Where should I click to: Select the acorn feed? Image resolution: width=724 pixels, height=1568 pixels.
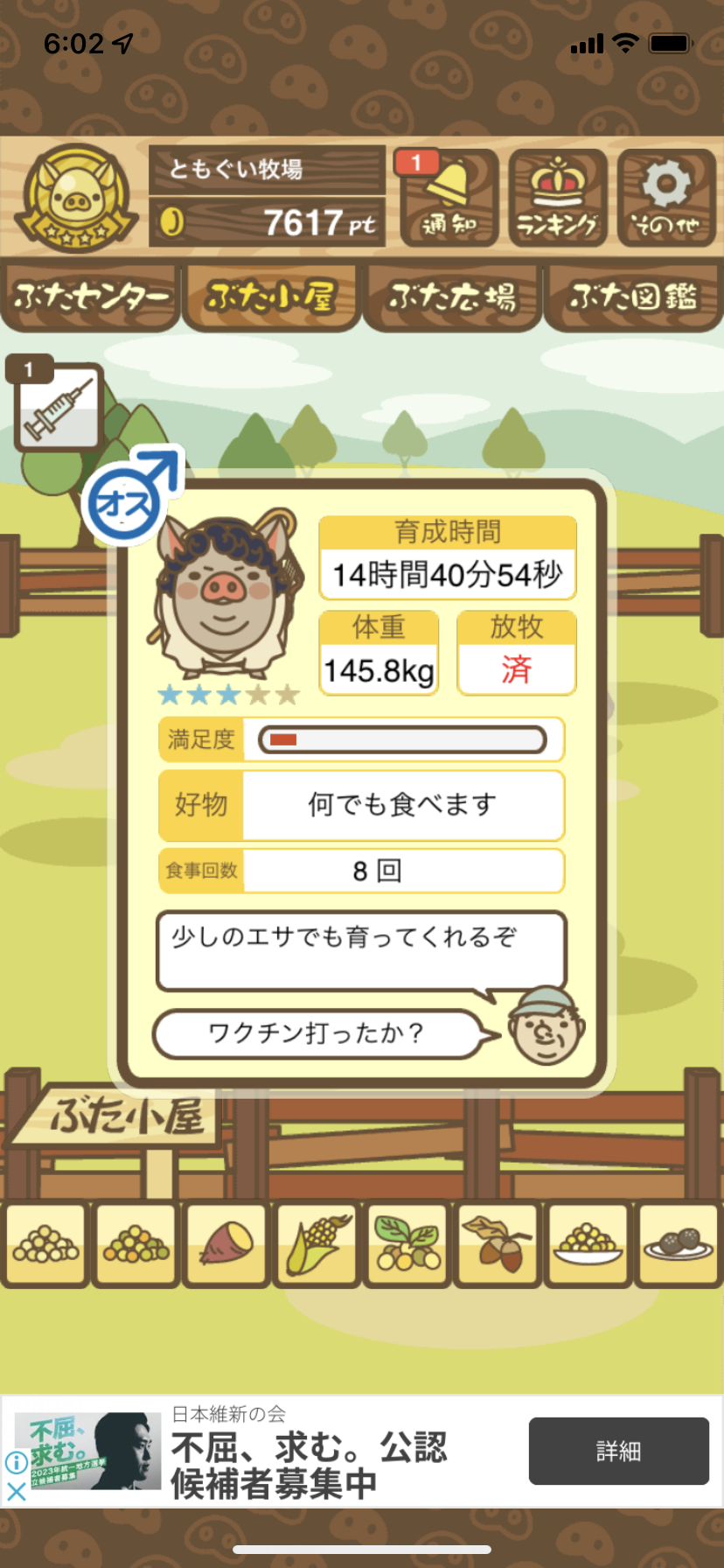click(x=498, y=1244)
